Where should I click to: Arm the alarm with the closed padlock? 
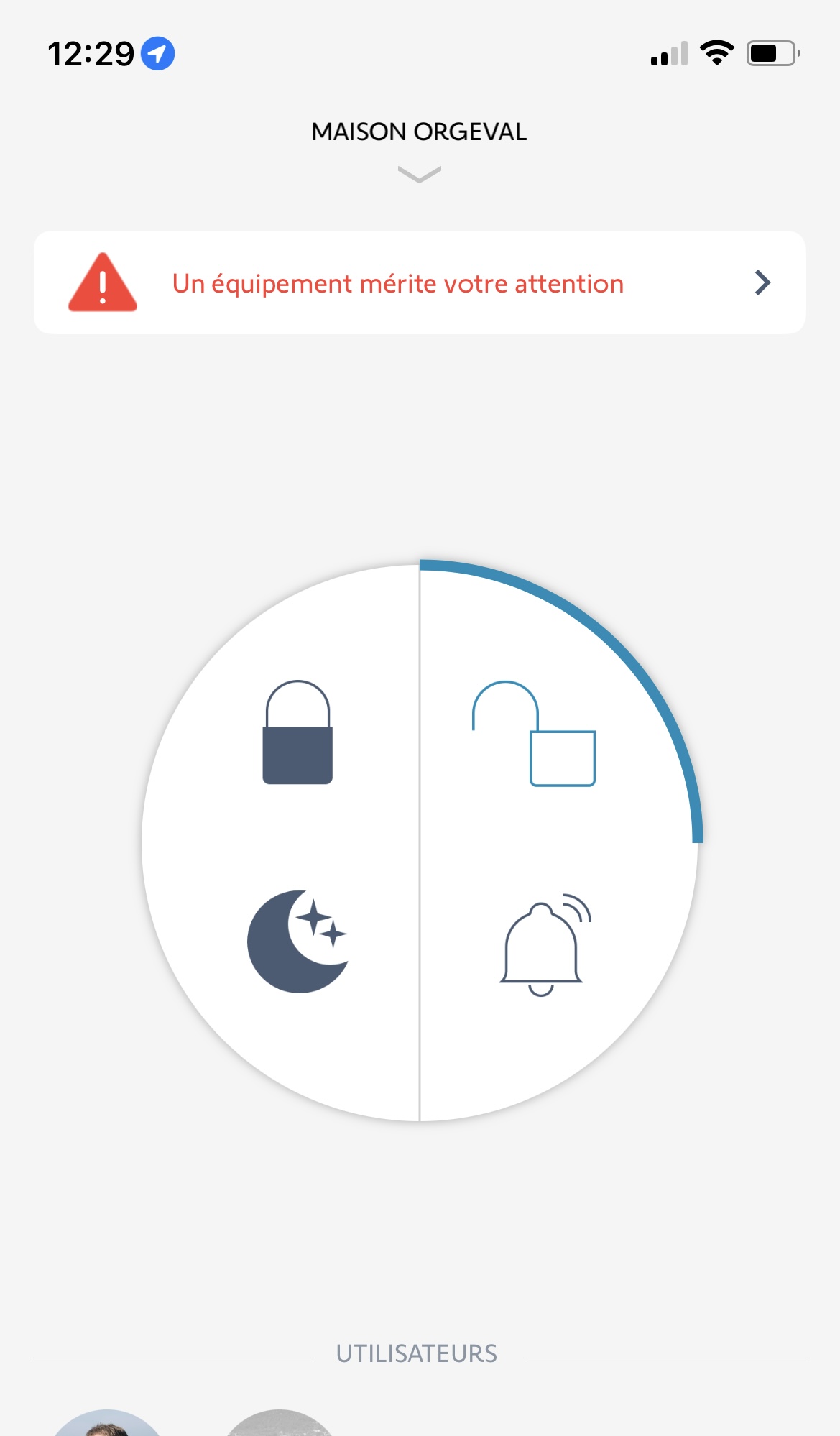click(297, 732)
